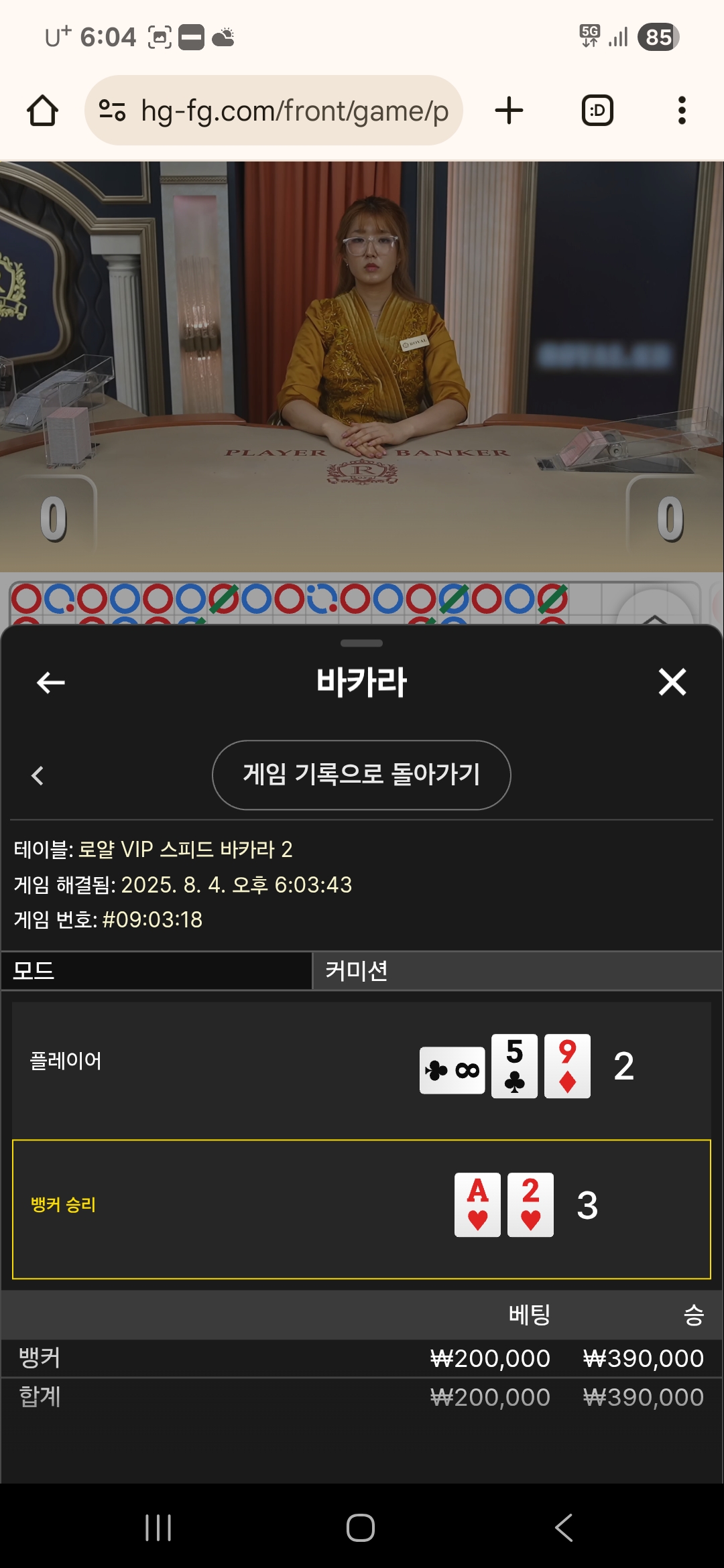Open the browser overflow menu
Screen dimensions: 724x1568
pyautogui.click(x=682, y=111)
